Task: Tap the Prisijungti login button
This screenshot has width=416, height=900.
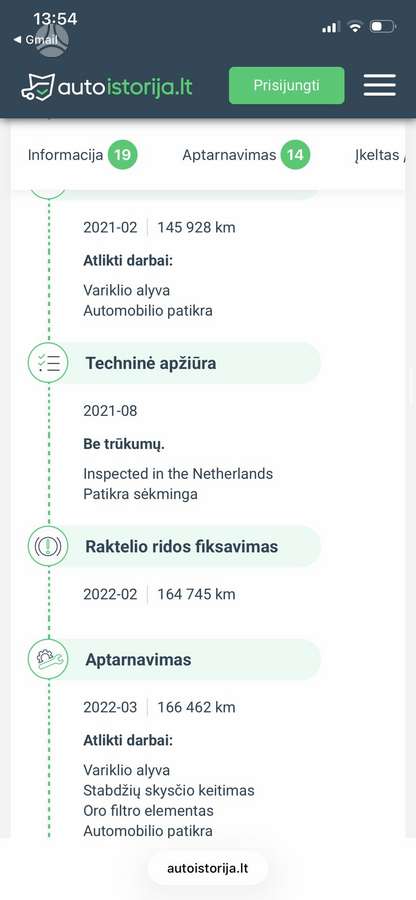Action: click(286, 86)
